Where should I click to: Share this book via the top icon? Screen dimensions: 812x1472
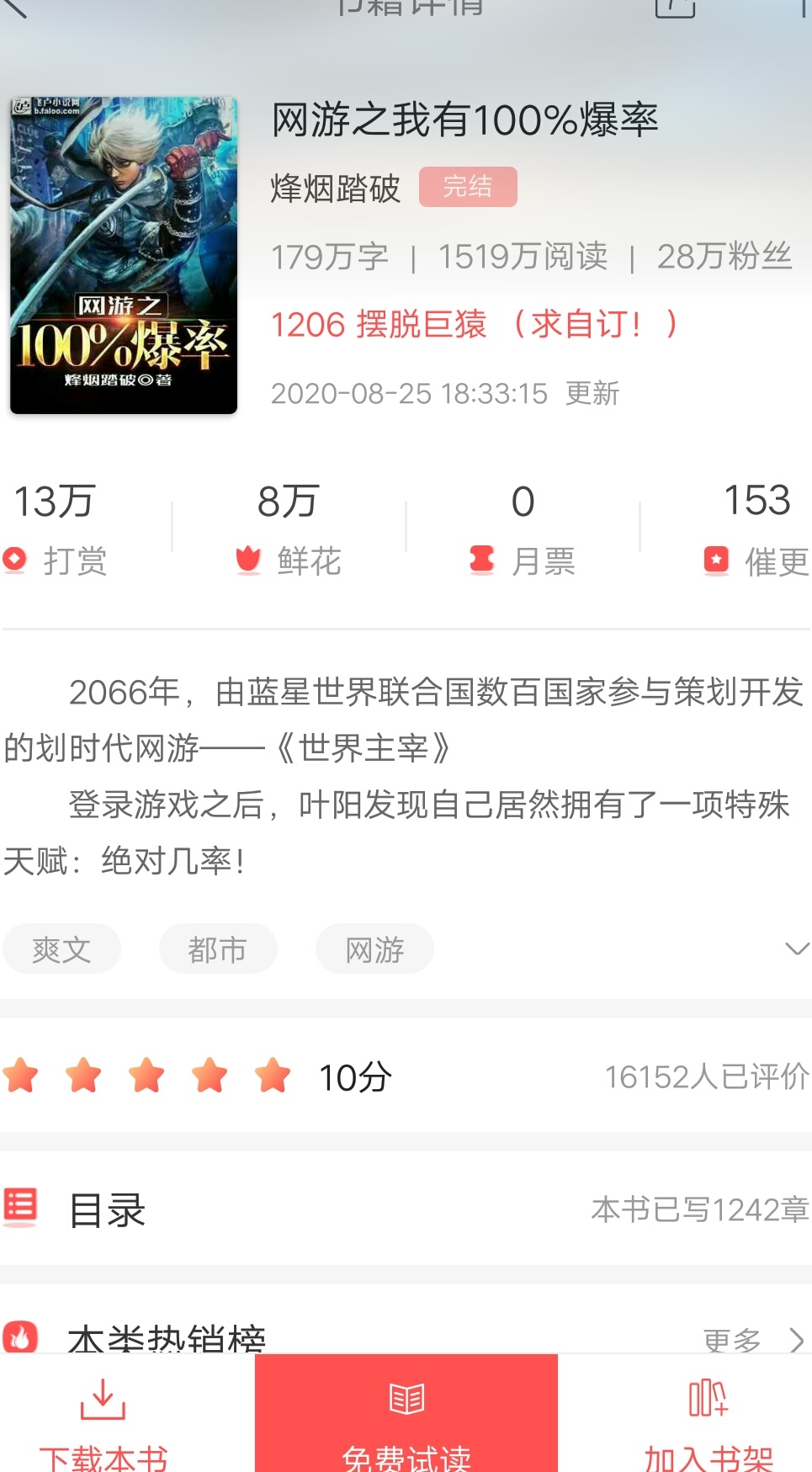click(x=675, y=7)
